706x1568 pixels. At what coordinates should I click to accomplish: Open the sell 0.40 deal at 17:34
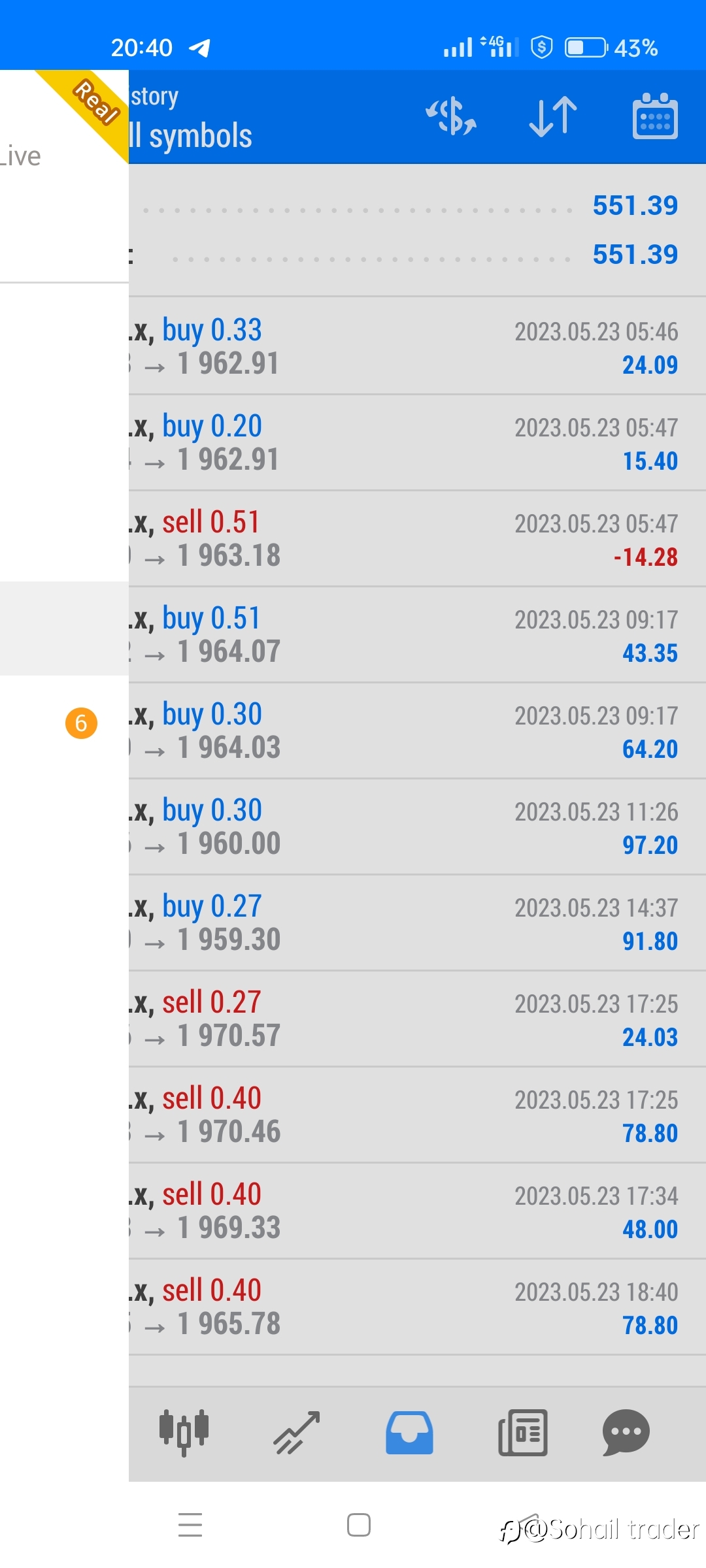click(x=417, y=1211)
